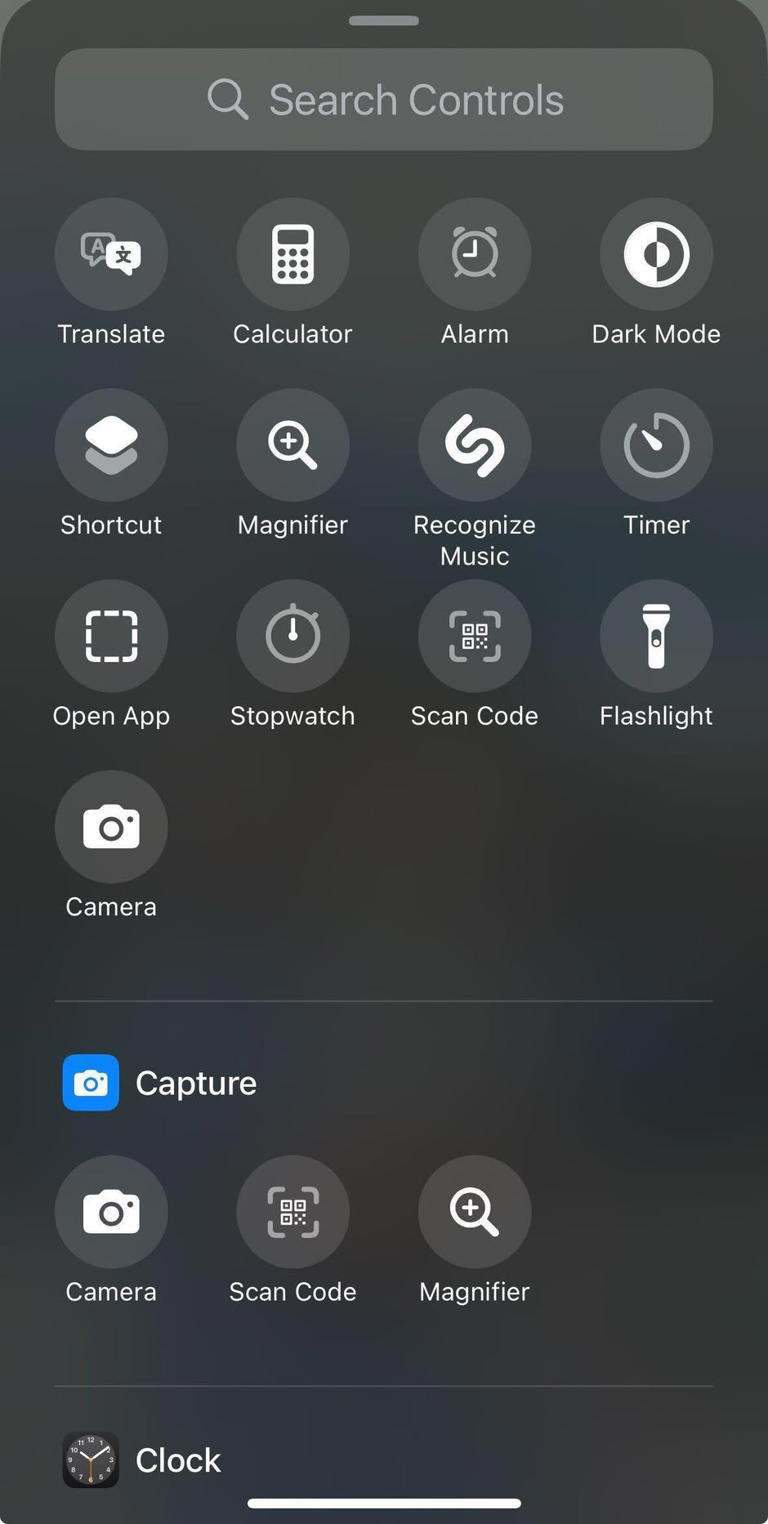The image size is (768, 1524).
Task: Tap the drag handle at the top
Action: [x=384, y=19]
